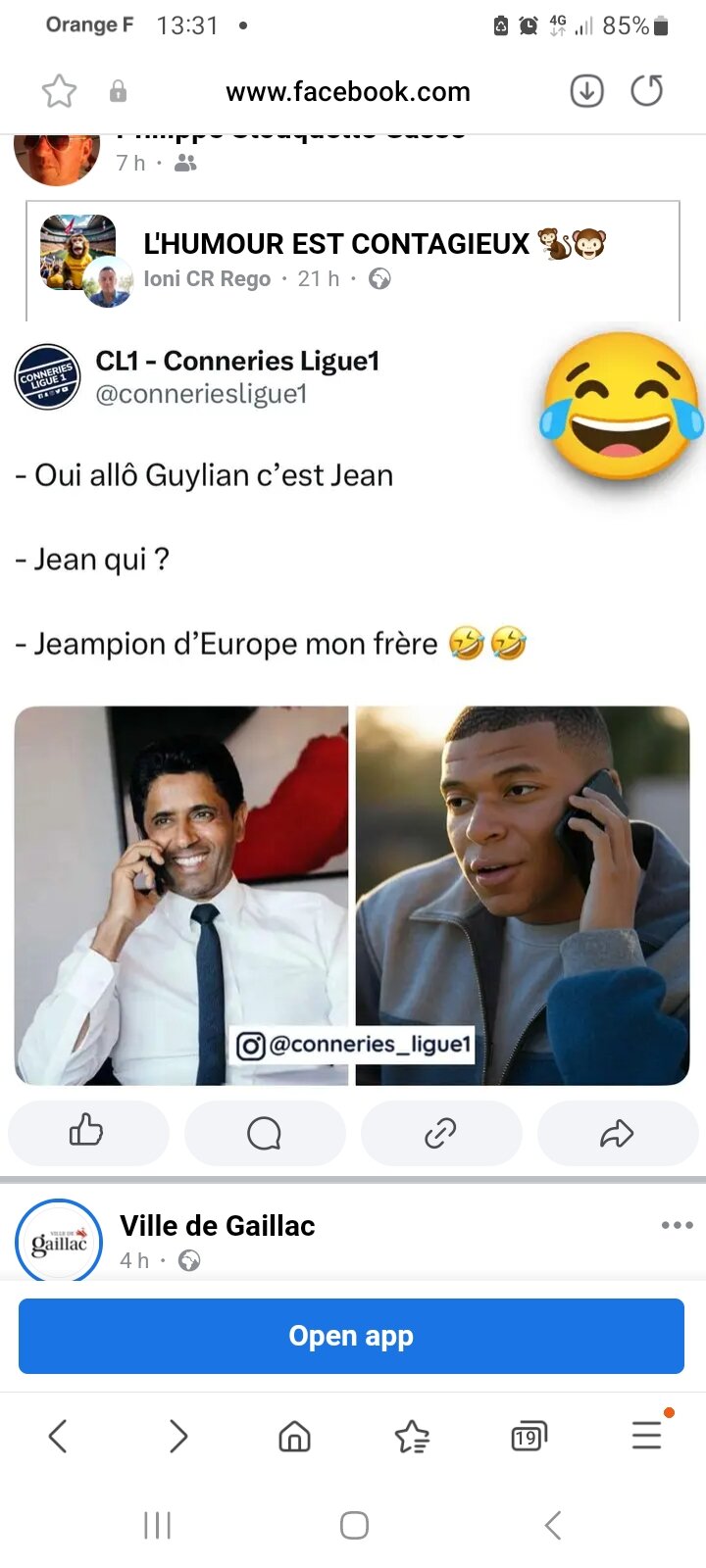Open Ioni CR Rego's profile
The image size is (706, 1568).
[207, 279]
